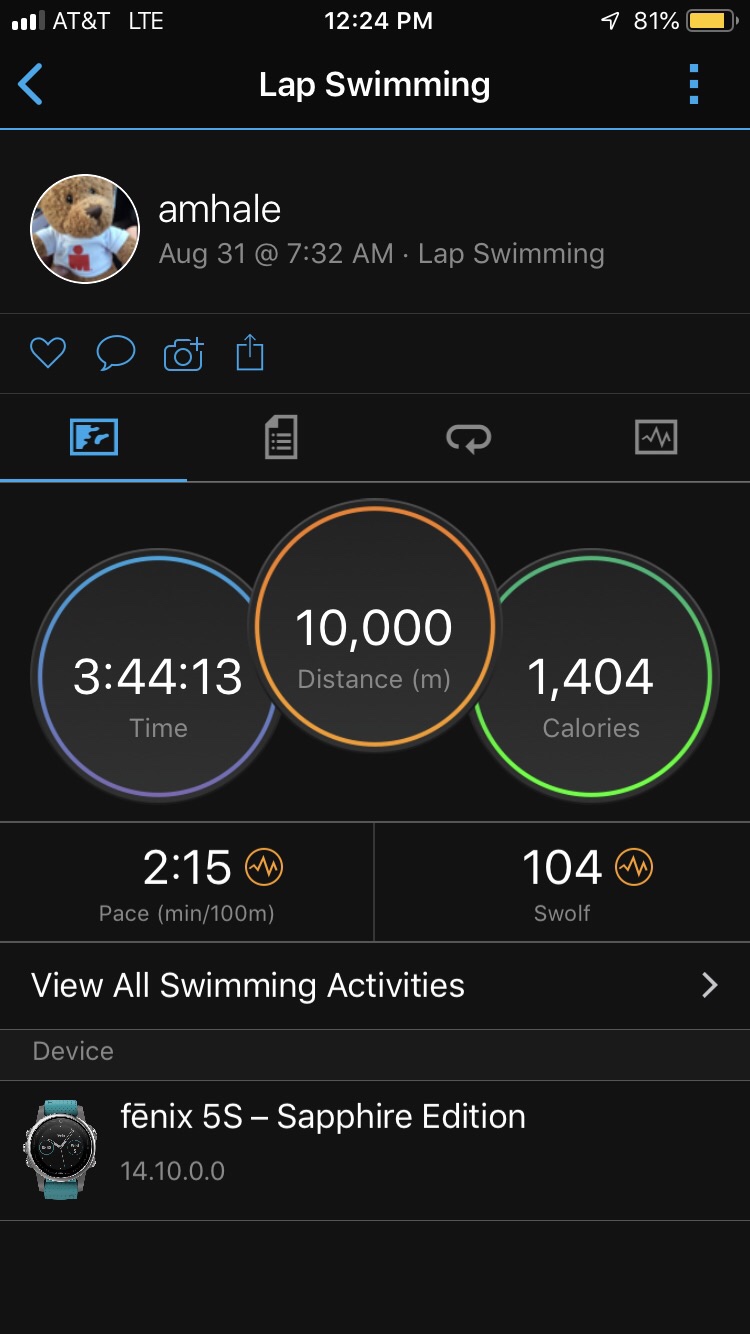The height and width of the screenshot is (1334, 750).
Task: Share this swimming activity
Action: (250, 353)
